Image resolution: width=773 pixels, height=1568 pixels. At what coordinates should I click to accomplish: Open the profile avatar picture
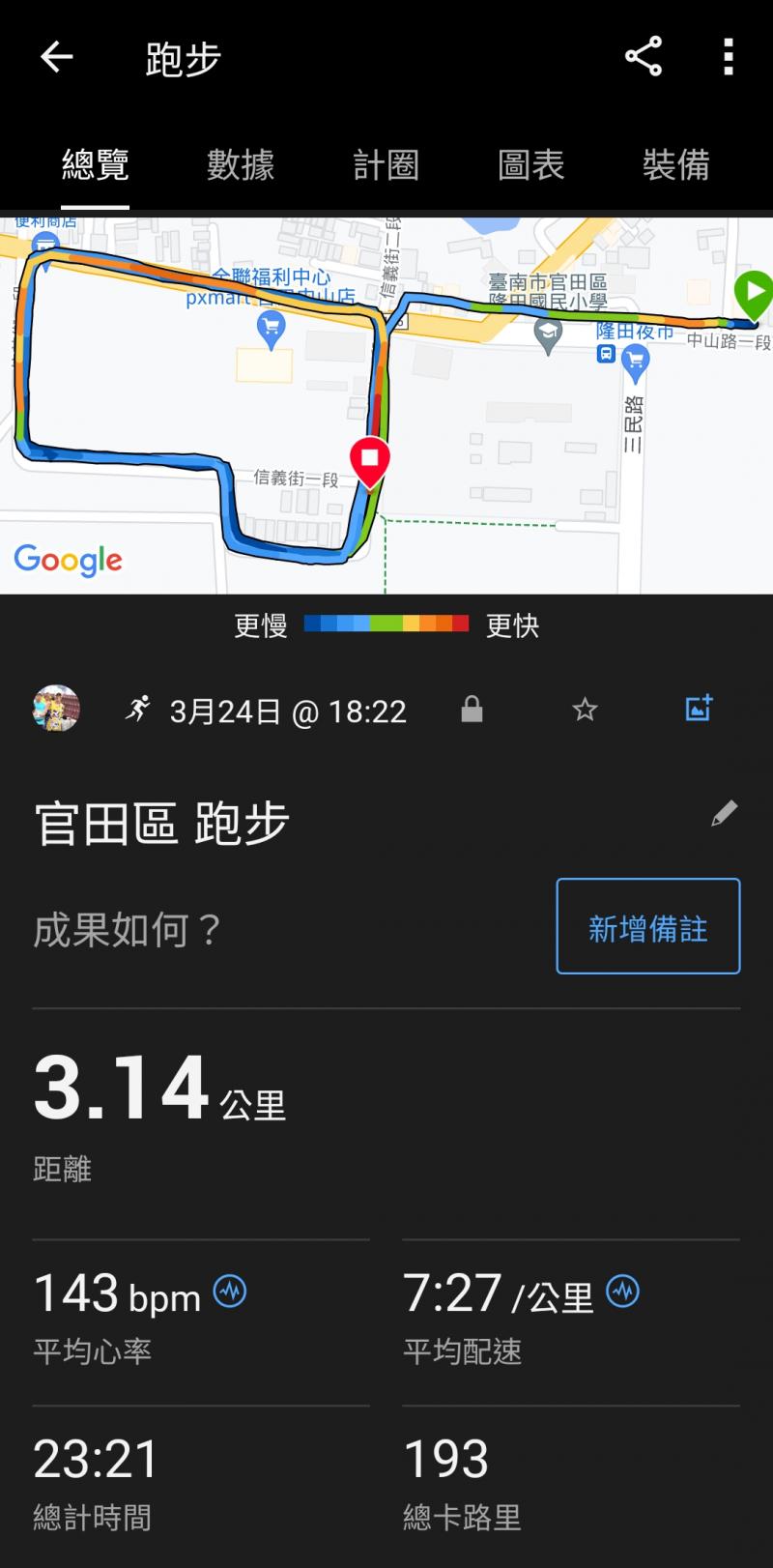click(x=56, y=709)
